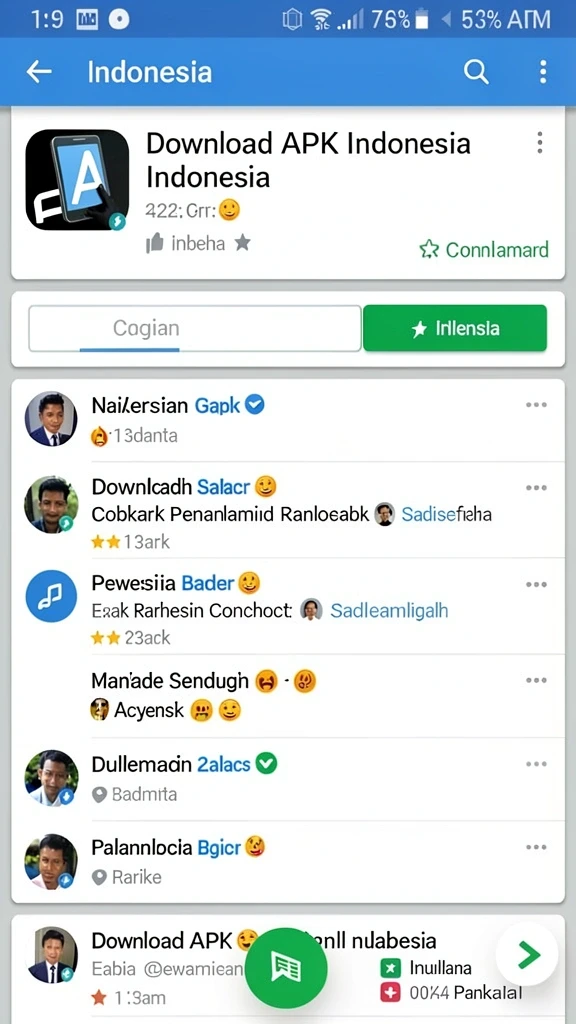Open search in the Indonesia app bar
The height and width of the screenshot is (1024, 576).
click(476, 72)
